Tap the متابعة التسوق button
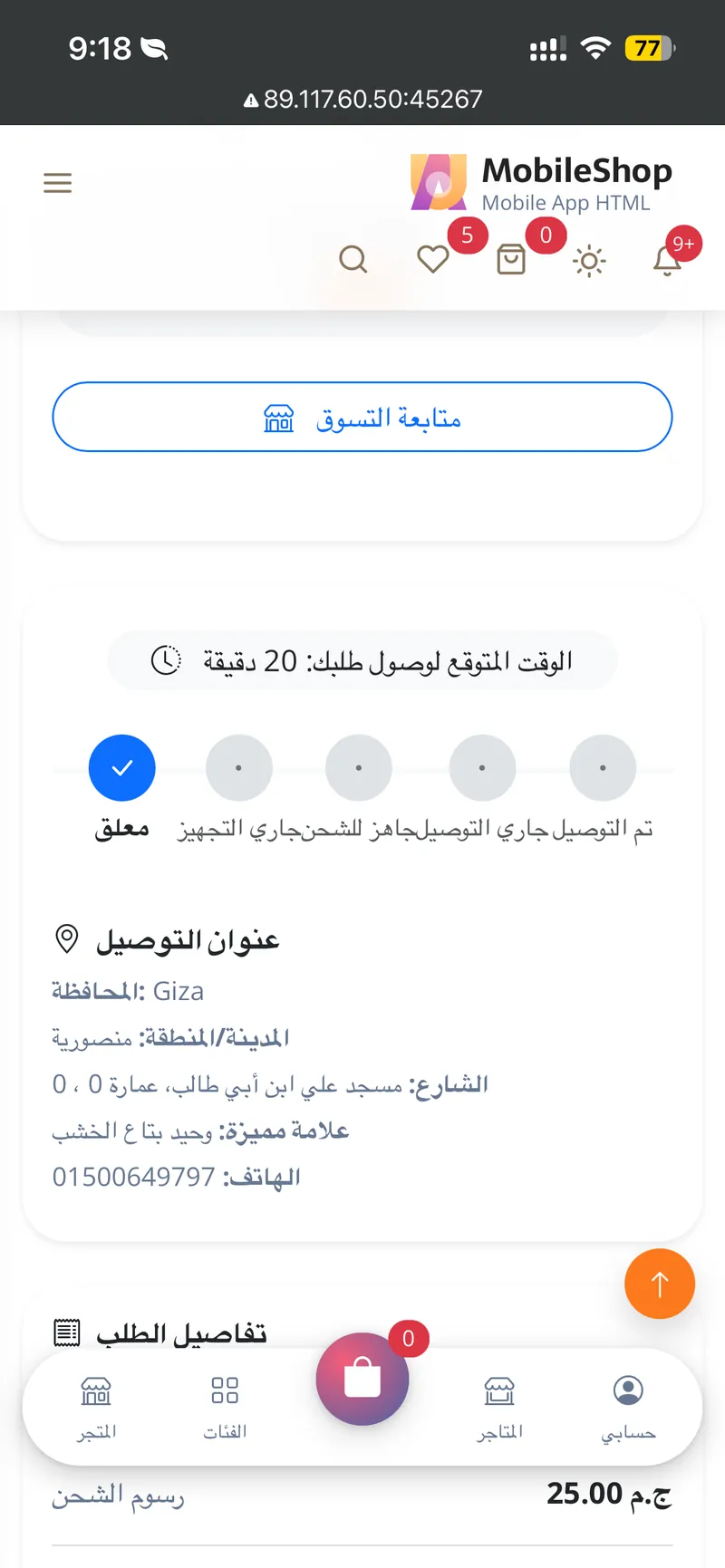 [x=362, y=417]
